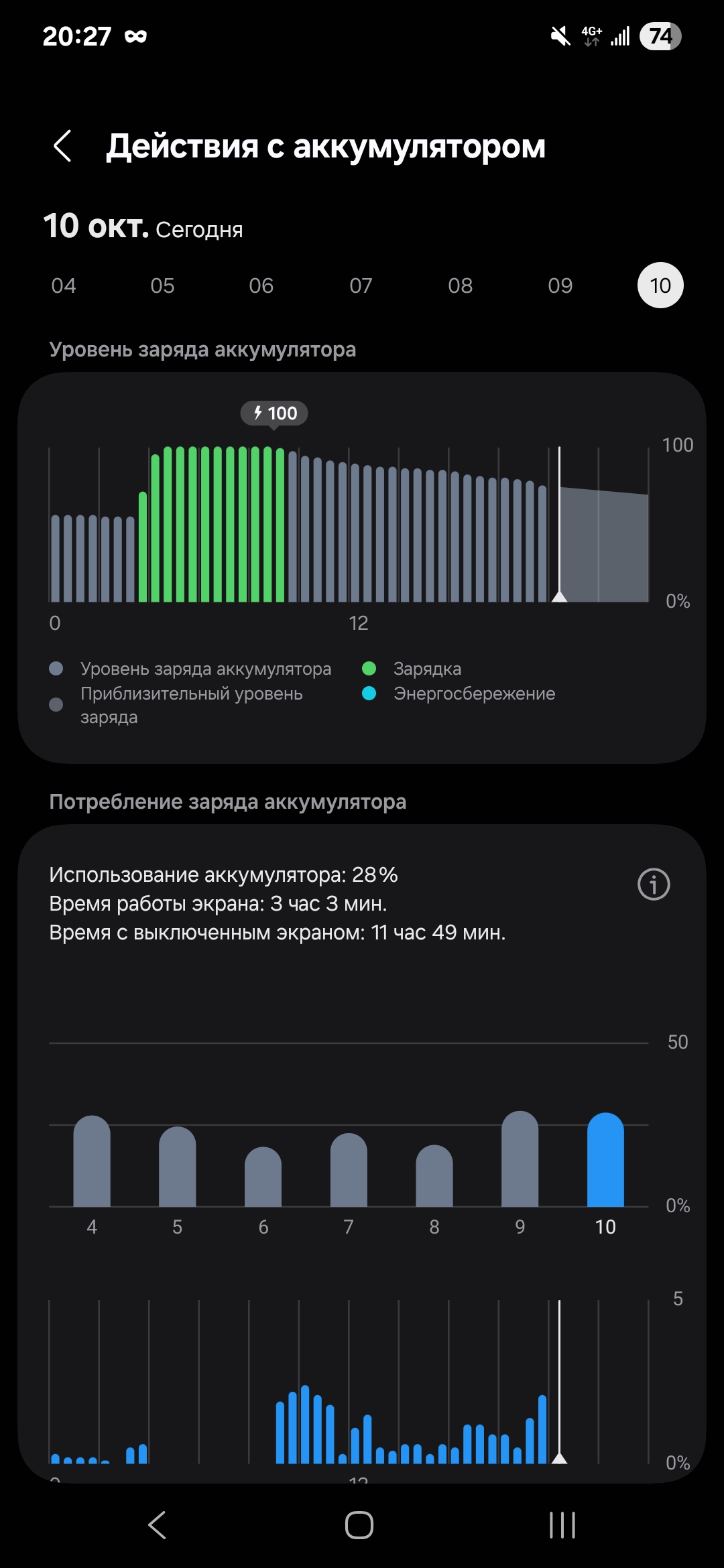Select the usage bar for day 9
Image resolution: width=724 pixels, height=1568 pixels.
[520, 1159]
